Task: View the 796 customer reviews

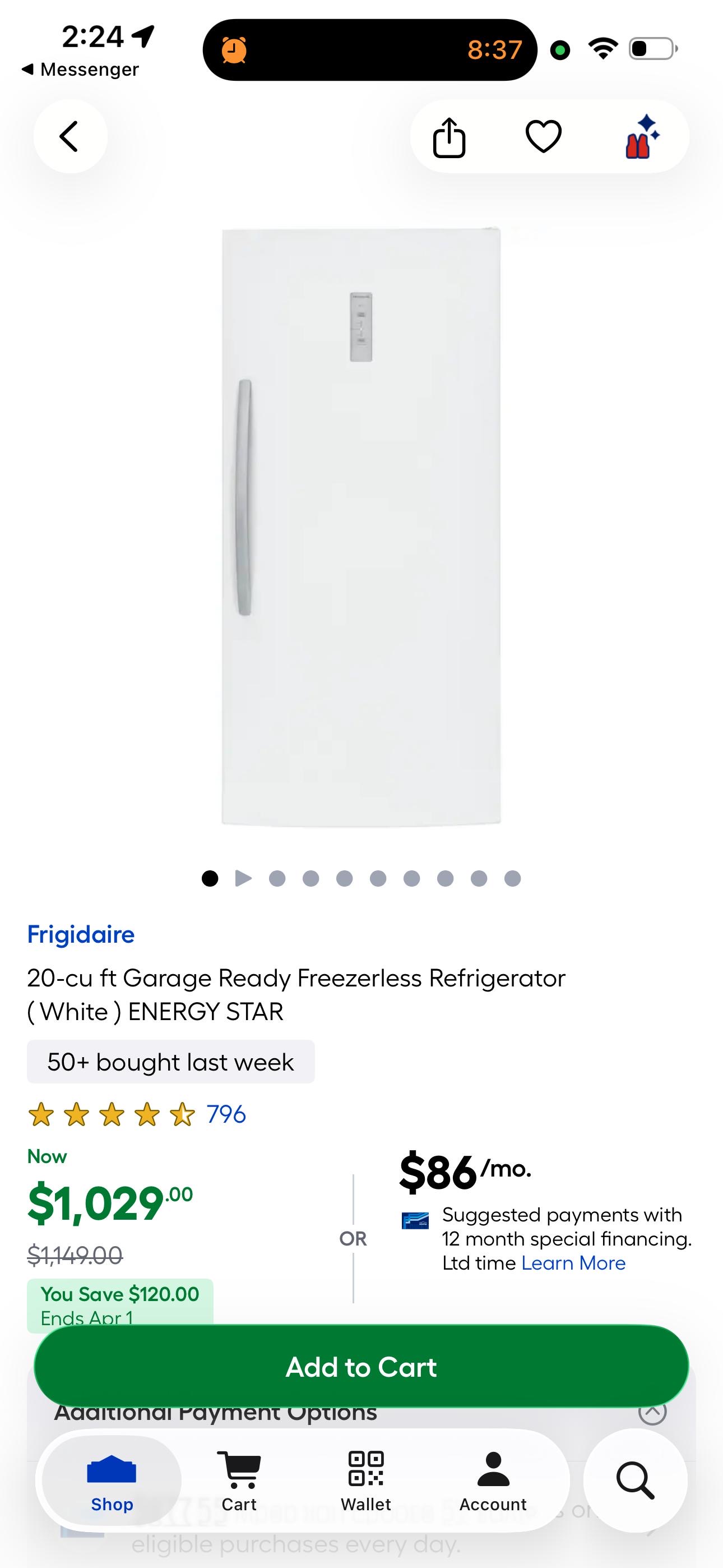Action: pos(226,1114)
